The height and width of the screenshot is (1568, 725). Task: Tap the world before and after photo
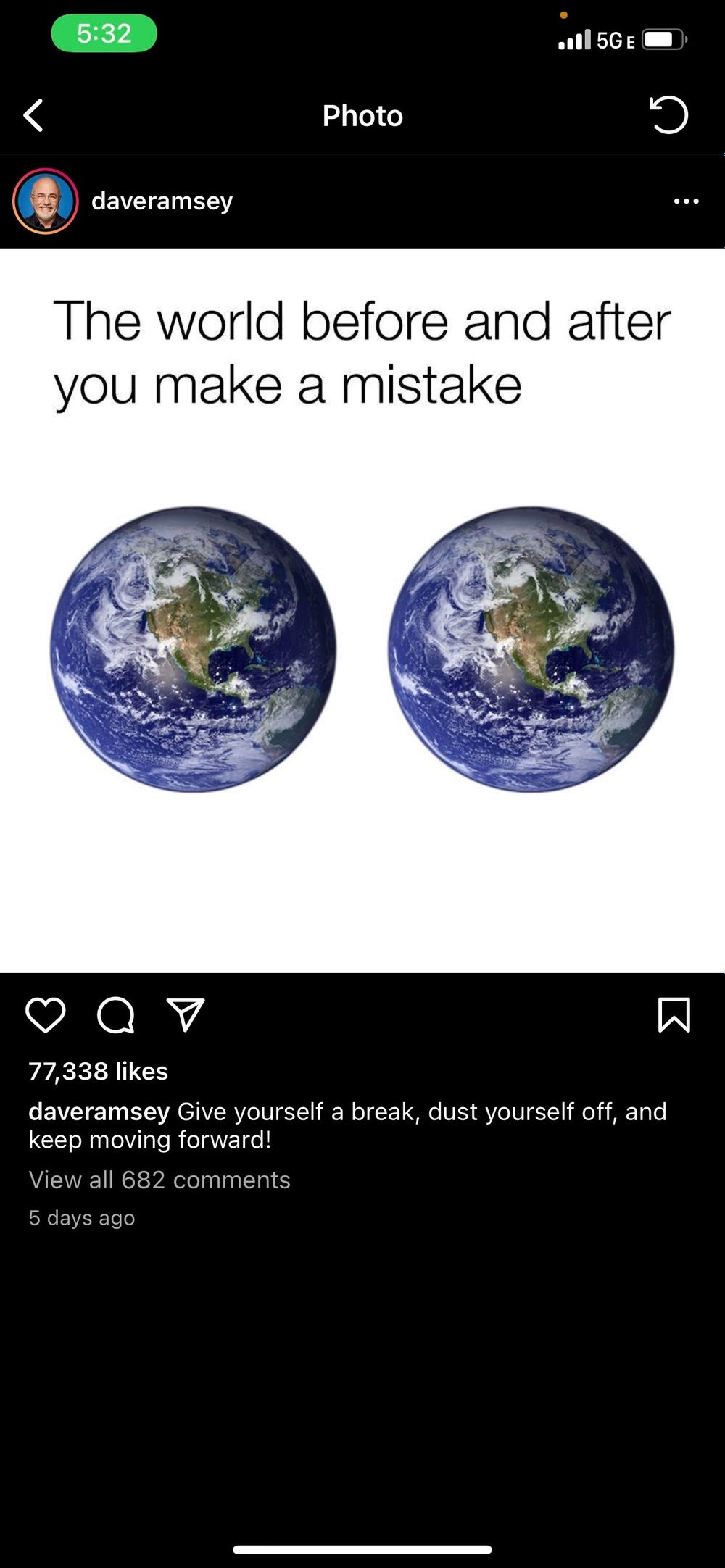(362, 610)
